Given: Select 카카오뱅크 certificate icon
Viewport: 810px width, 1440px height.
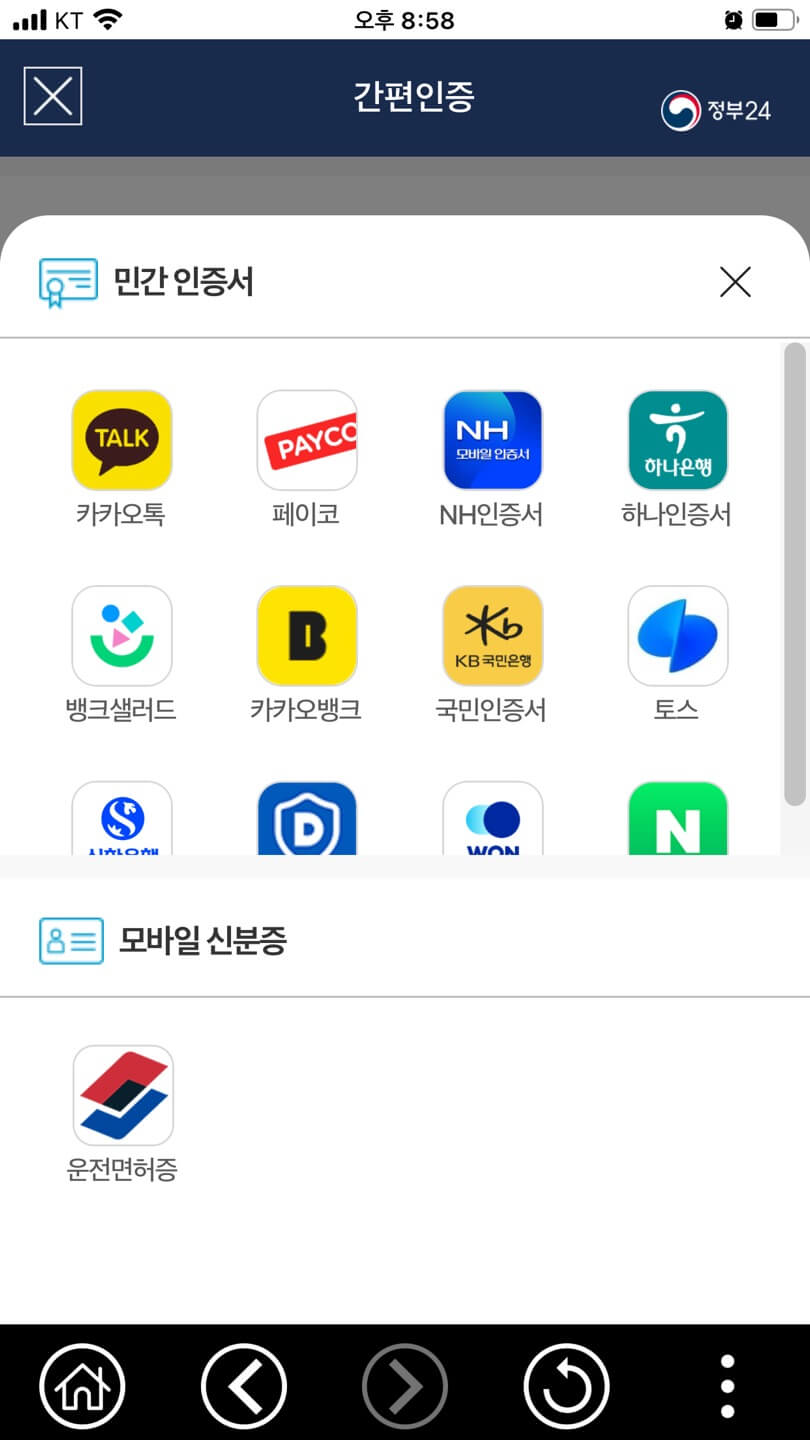Looking at the screenshot, I should click(306, 635).
